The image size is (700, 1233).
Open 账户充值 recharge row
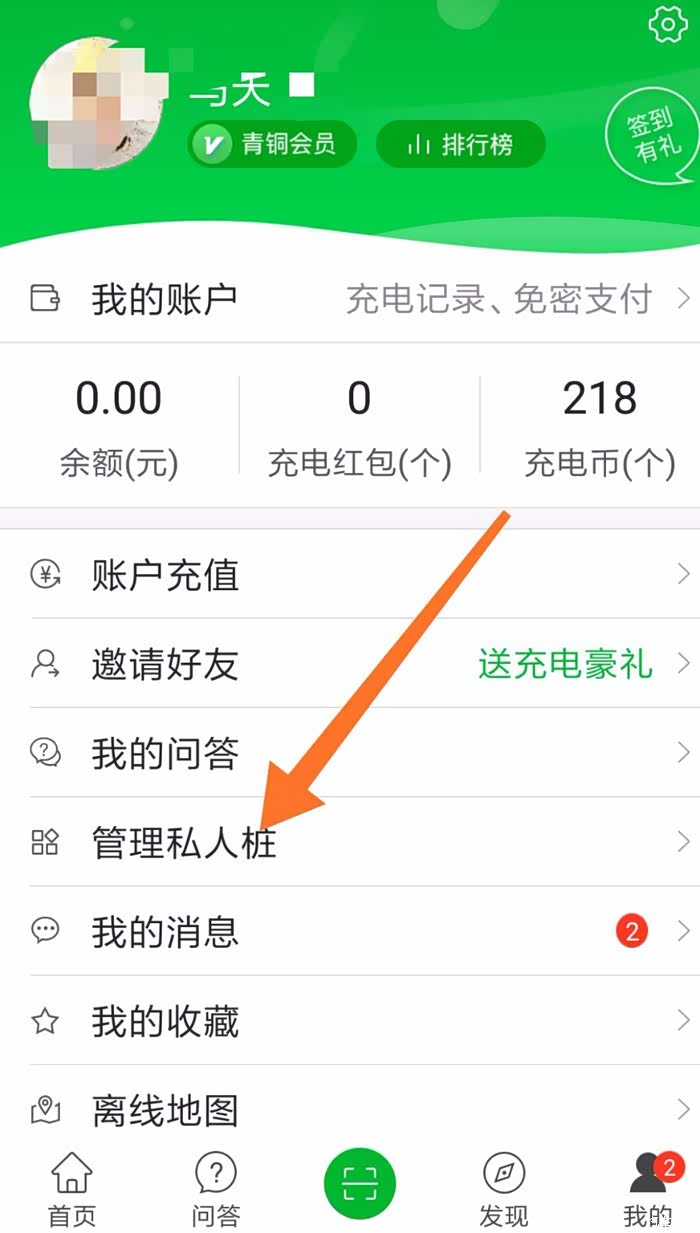[350, 575]
